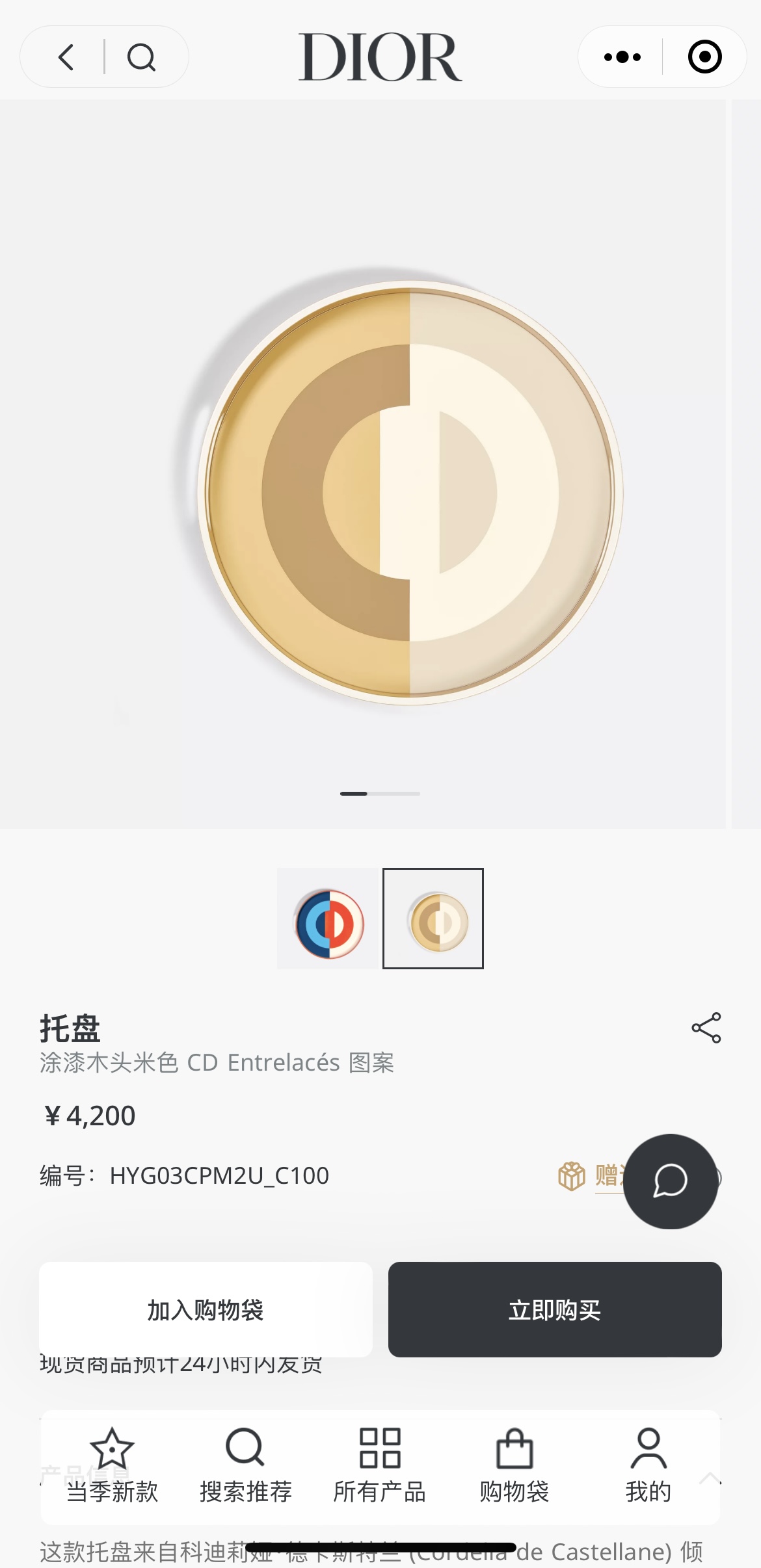The width and height of the screenshot is (761, 1568).
Task: Buy now with 立即购买
Action: [x=555, y=1310]
